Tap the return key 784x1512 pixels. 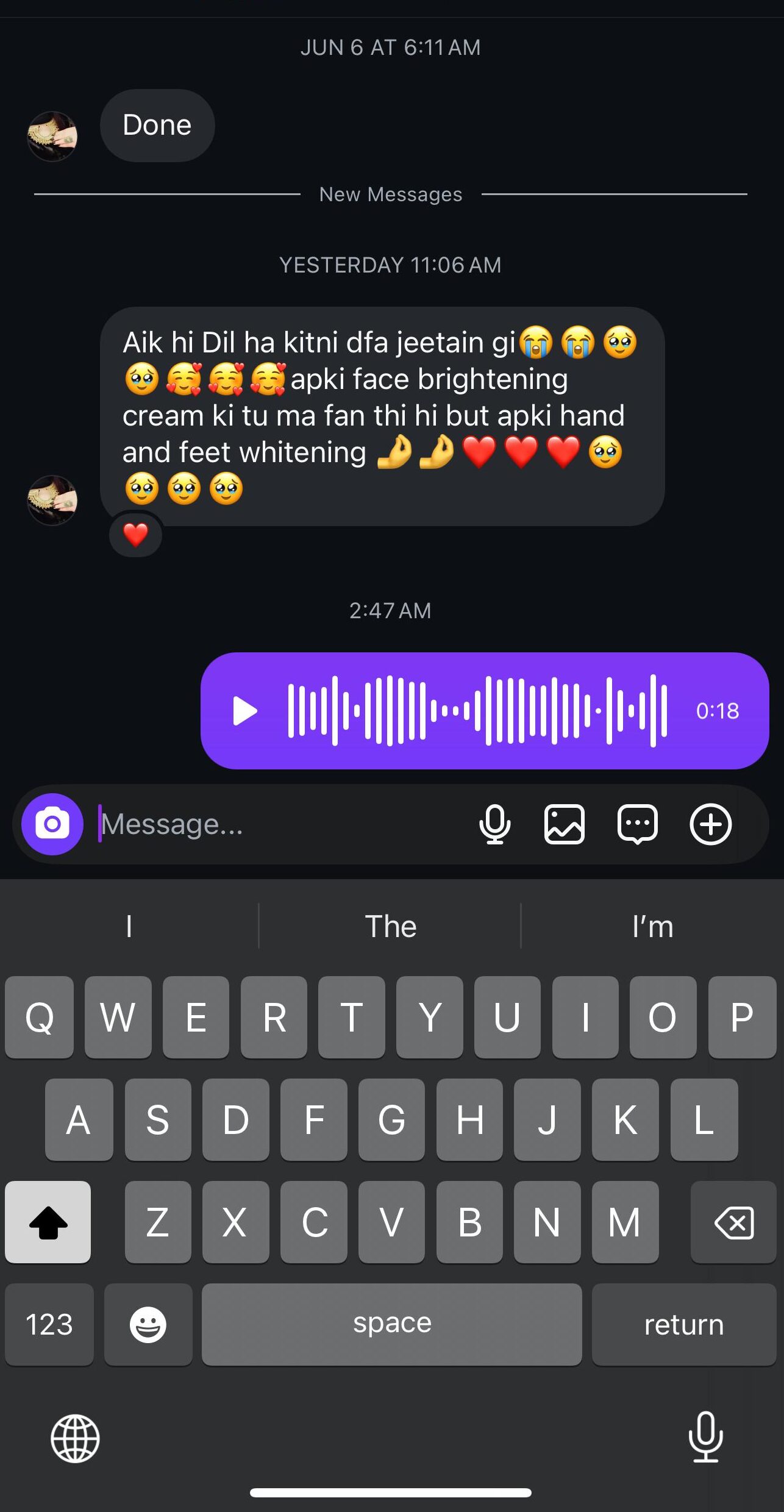click(683, 1324)
